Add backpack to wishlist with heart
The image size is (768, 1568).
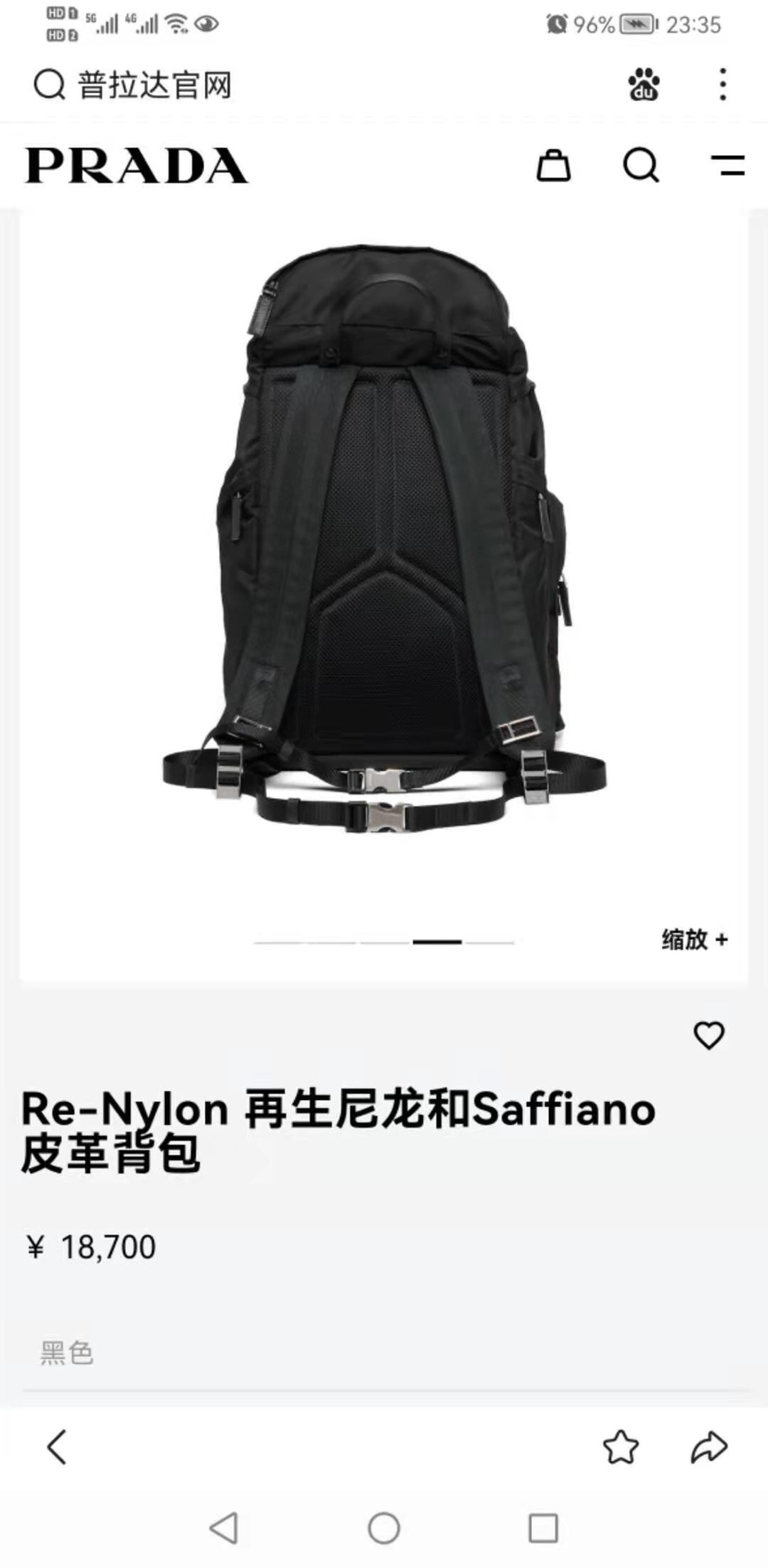708,1036
